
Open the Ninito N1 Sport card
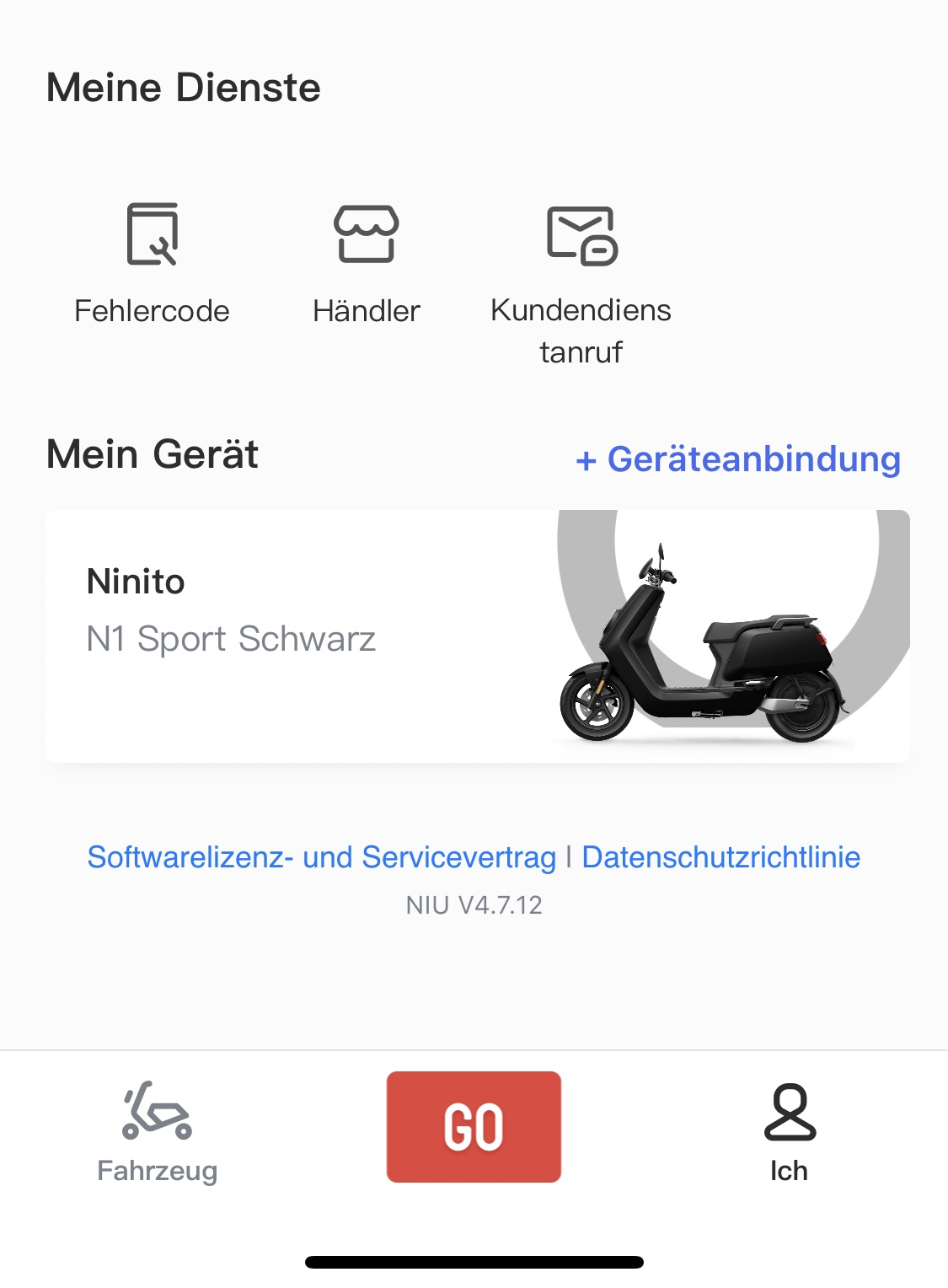point(477,636)
